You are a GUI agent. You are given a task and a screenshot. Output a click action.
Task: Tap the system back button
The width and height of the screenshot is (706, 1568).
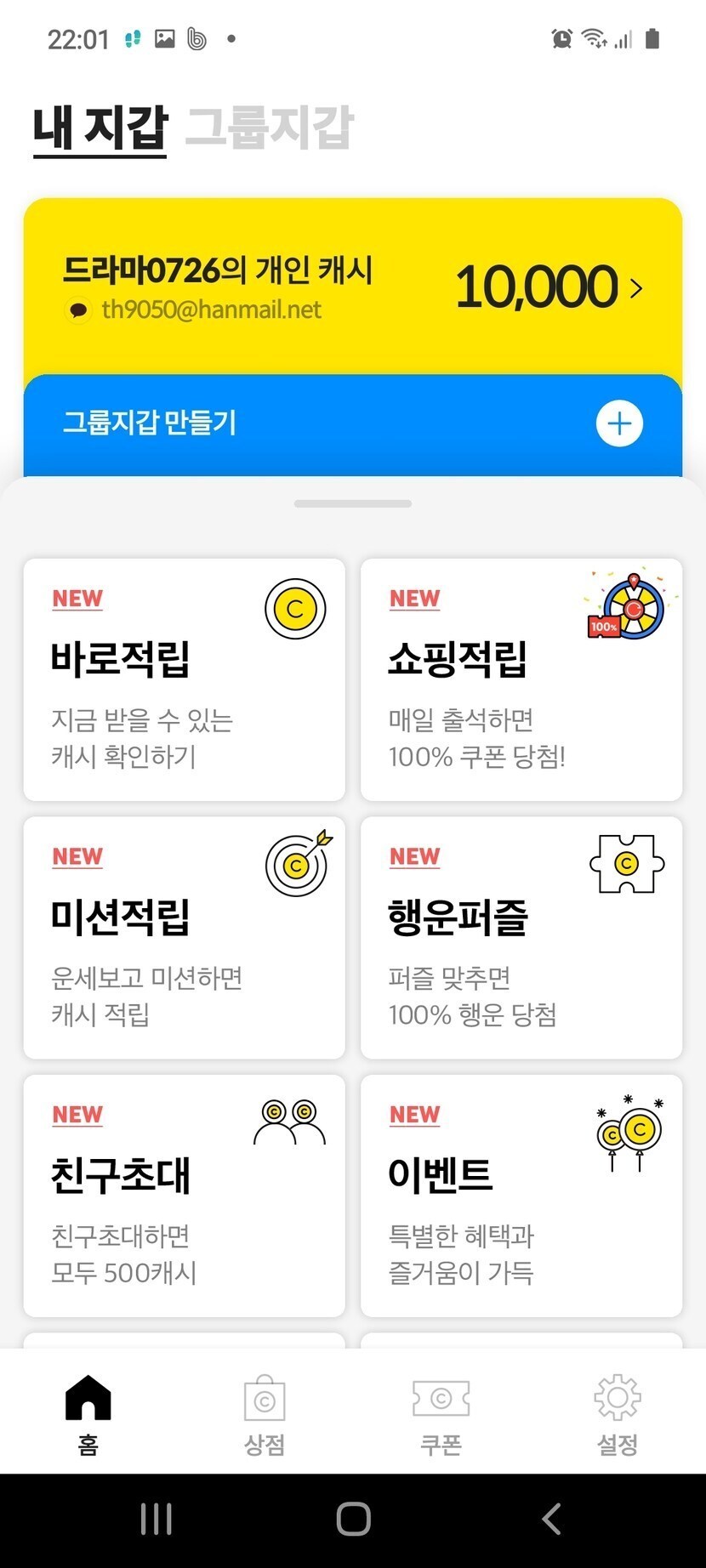click(x=551, y=1519)
